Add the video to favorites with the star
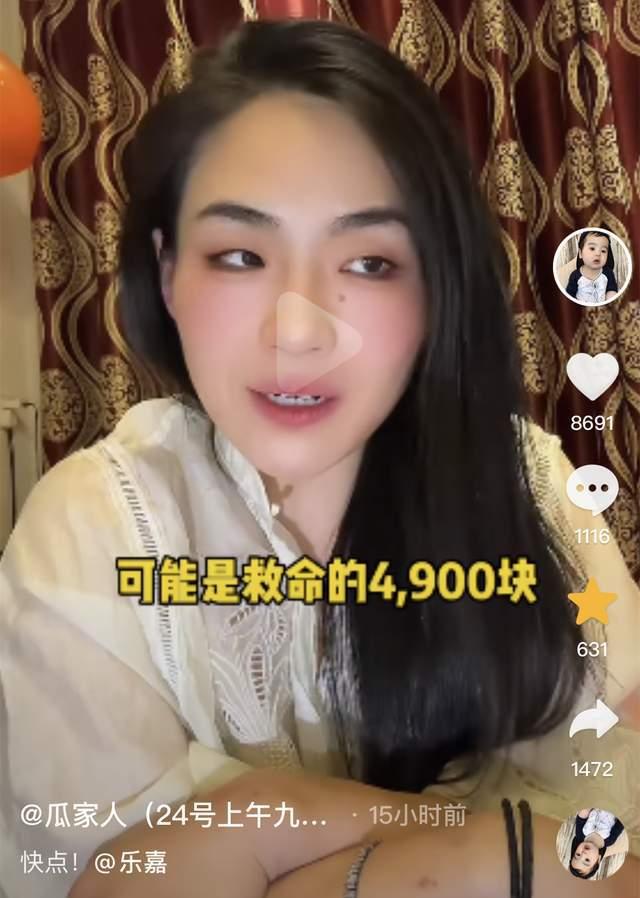Image resolution: width=640 pixels, height=898 pixels. pos(592,603)
